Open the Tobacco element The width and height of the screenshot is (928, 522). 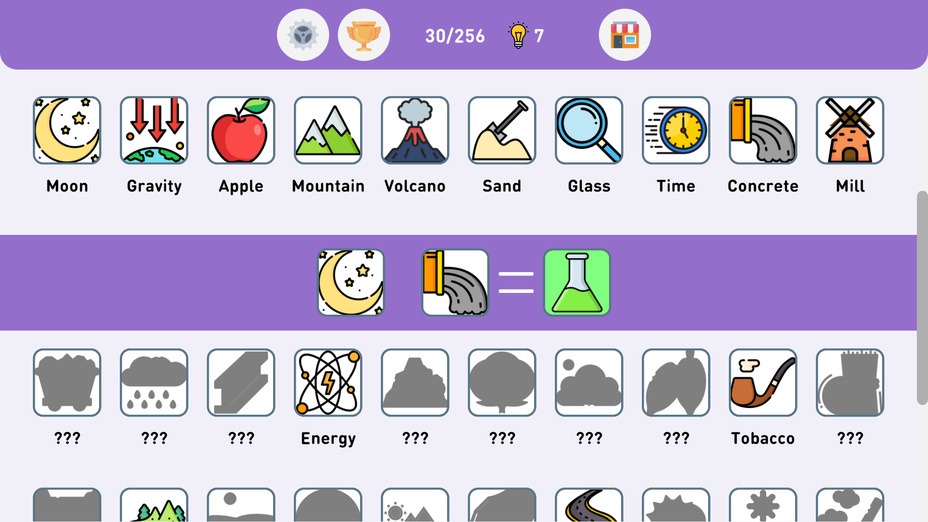click(x=763, y=383)
